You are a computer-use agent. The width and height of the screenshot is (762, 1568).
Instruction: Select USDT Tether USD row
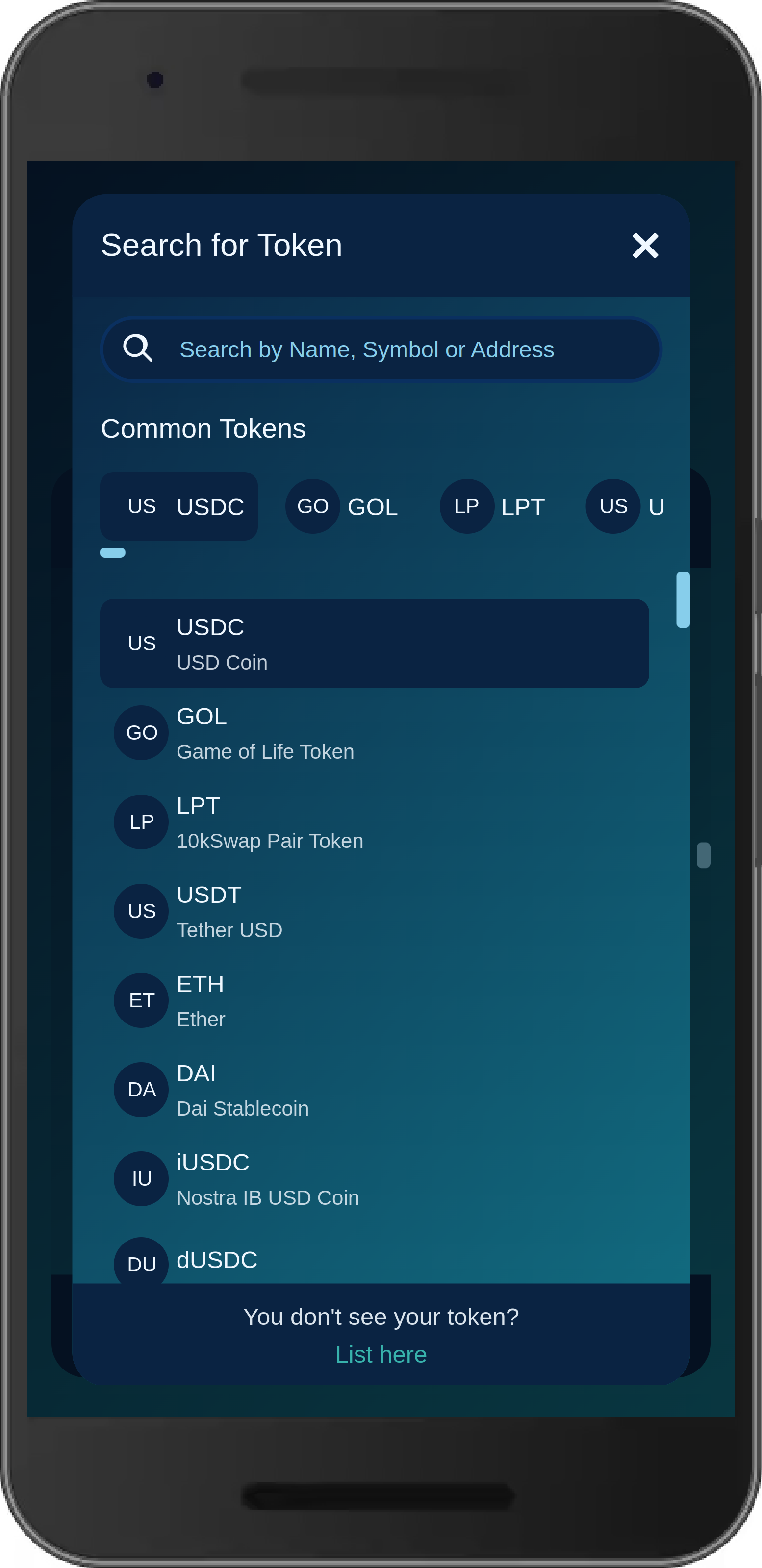tap(374, 911)
